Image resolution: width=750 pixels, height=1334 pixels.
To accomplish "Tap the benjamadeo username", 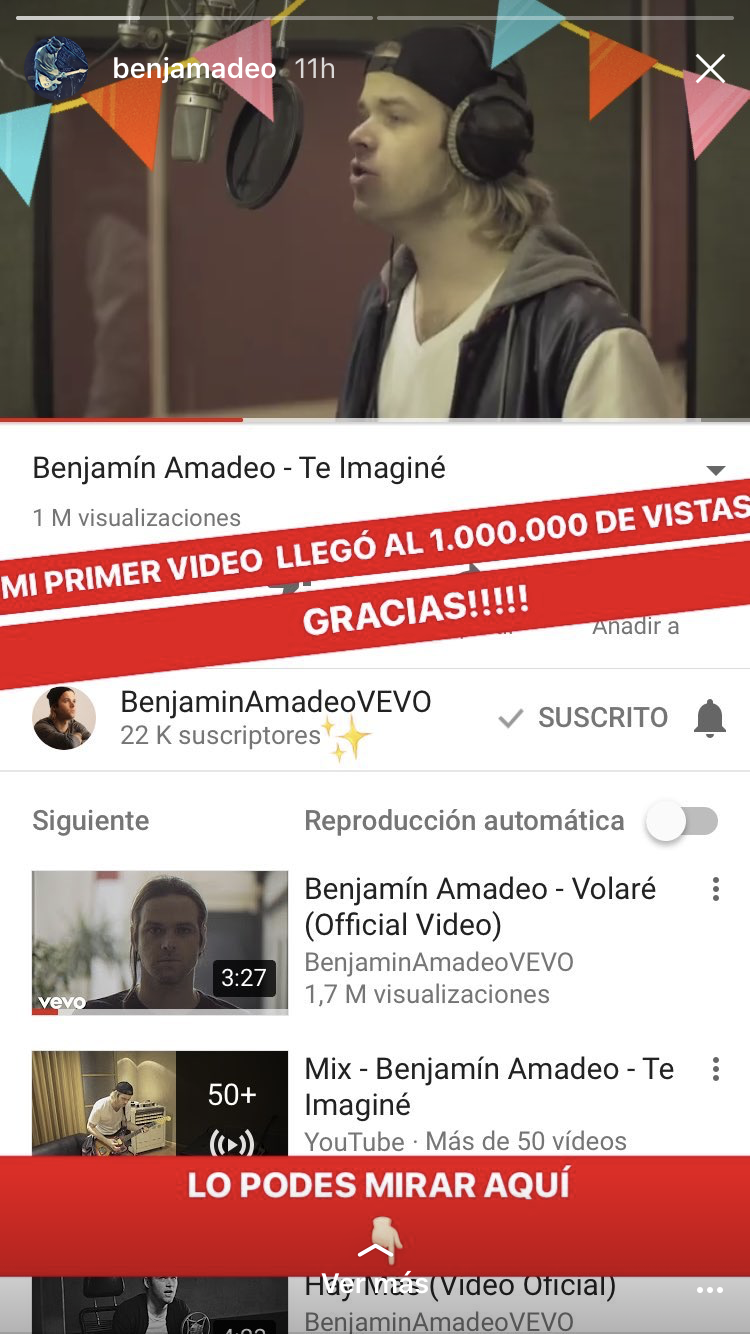I will coord(194,69).
